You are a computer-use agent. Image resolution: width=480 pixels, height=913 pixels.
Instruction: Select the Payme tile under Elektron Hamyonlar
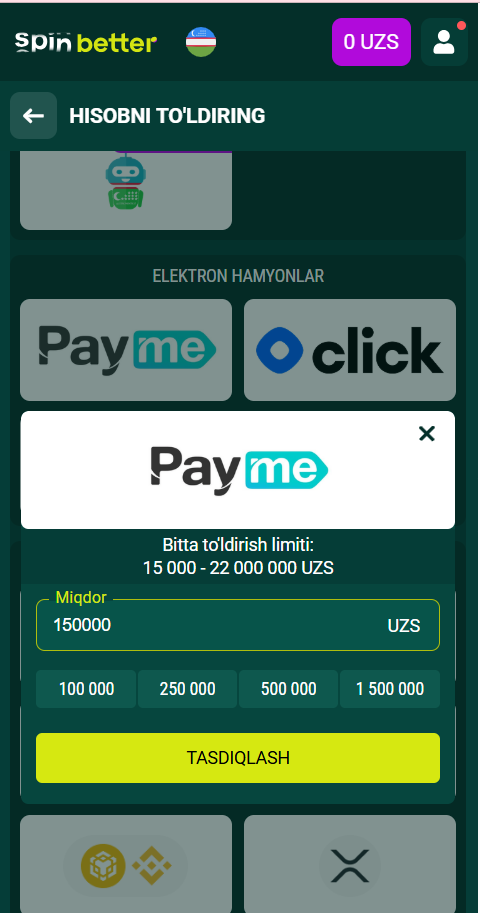point(126,350)
